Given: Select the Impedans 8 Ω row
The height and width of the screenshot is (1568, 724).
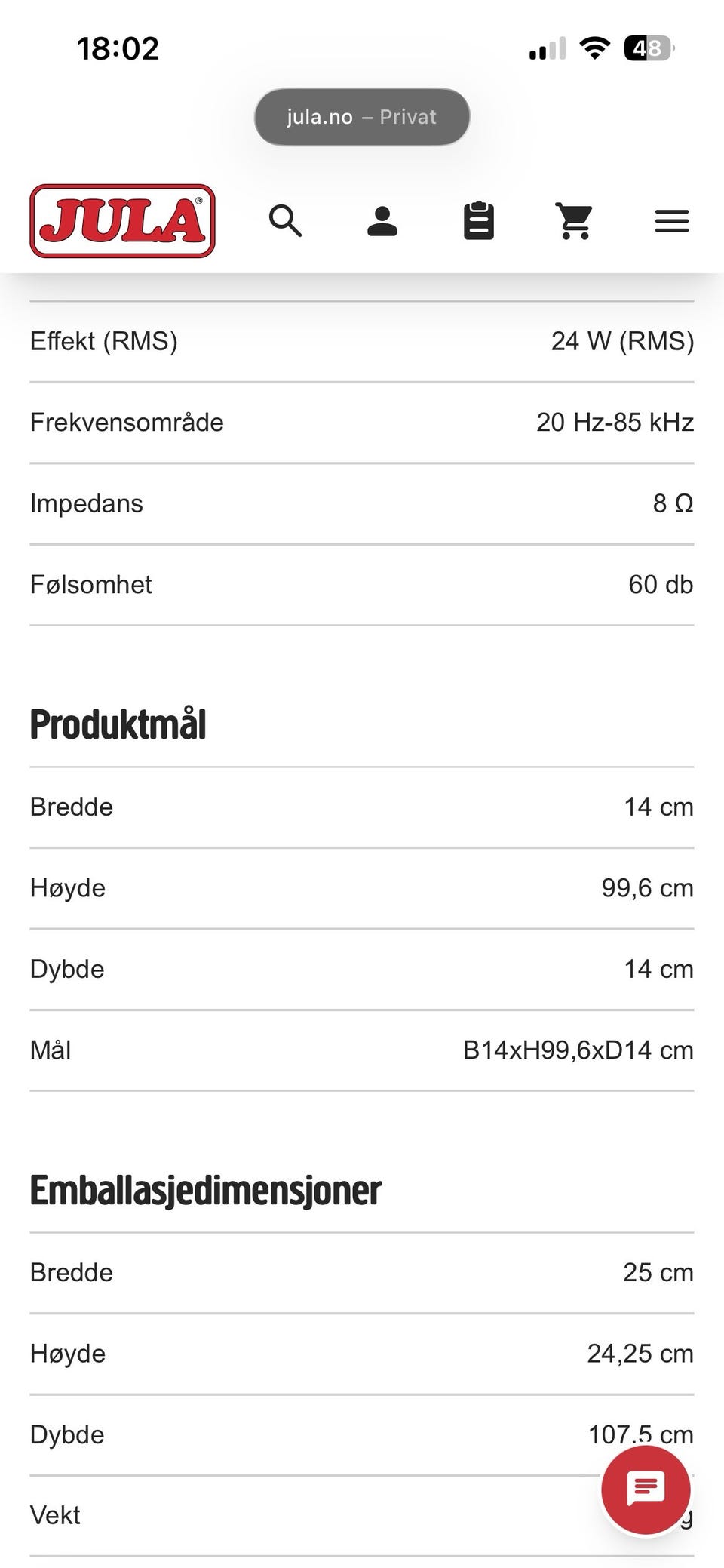Looking at the screenshot, I should click(x=362, y=503).
